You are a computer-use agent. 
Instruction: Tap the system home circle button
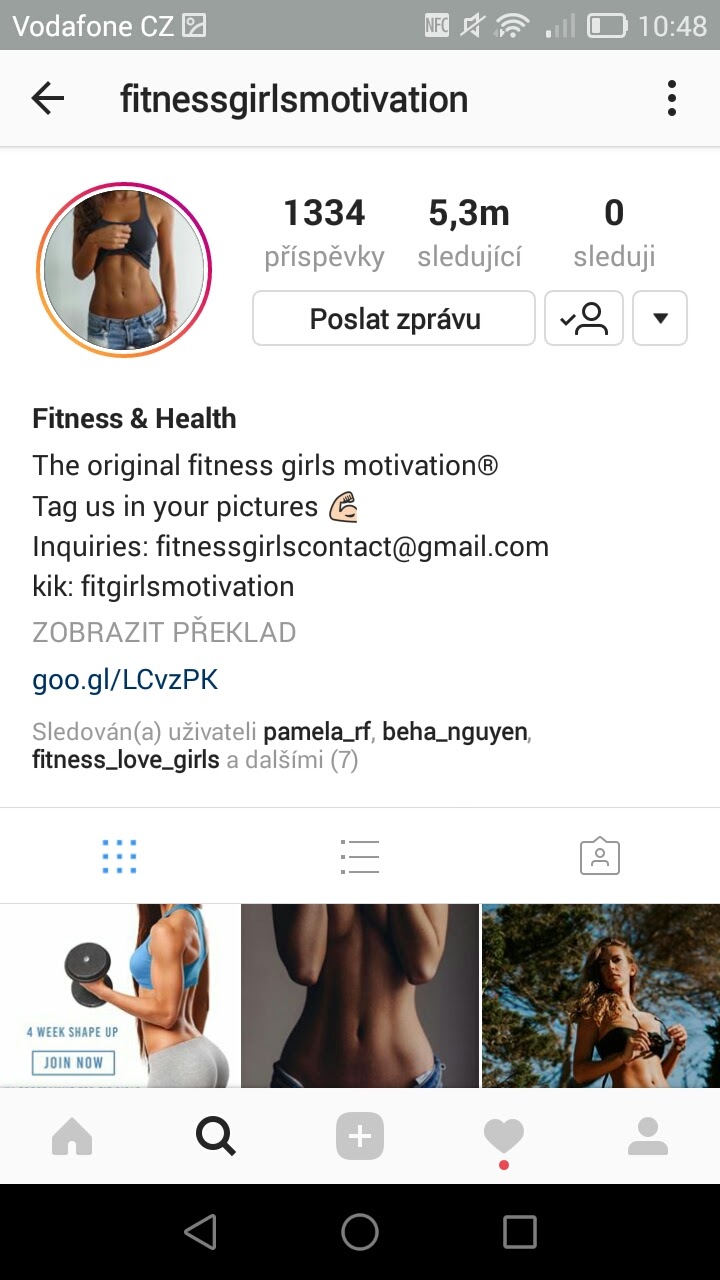[360, 1232]
